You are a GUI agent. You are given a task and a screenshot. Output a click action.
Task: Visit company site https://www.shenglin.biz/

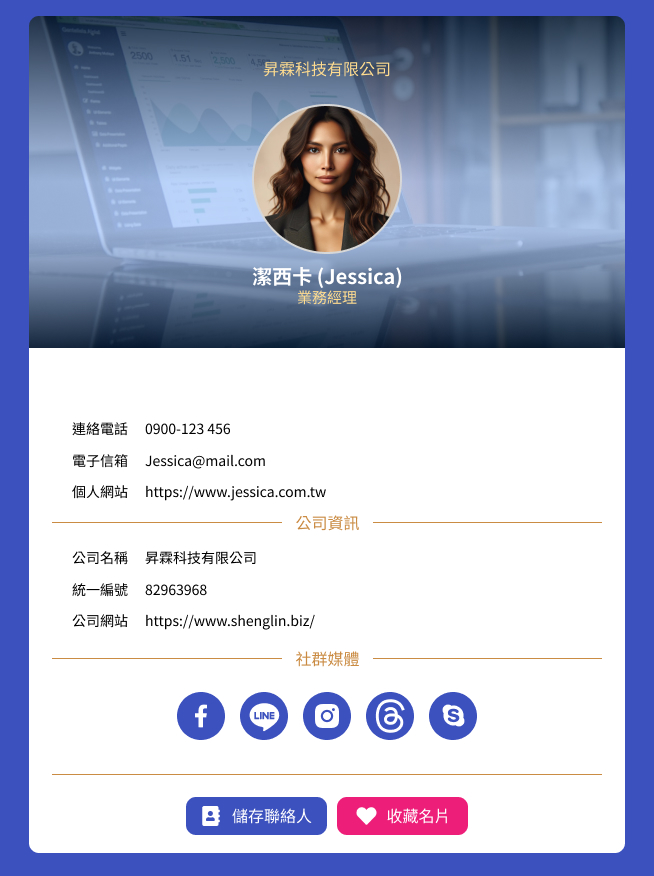point(230,621)
